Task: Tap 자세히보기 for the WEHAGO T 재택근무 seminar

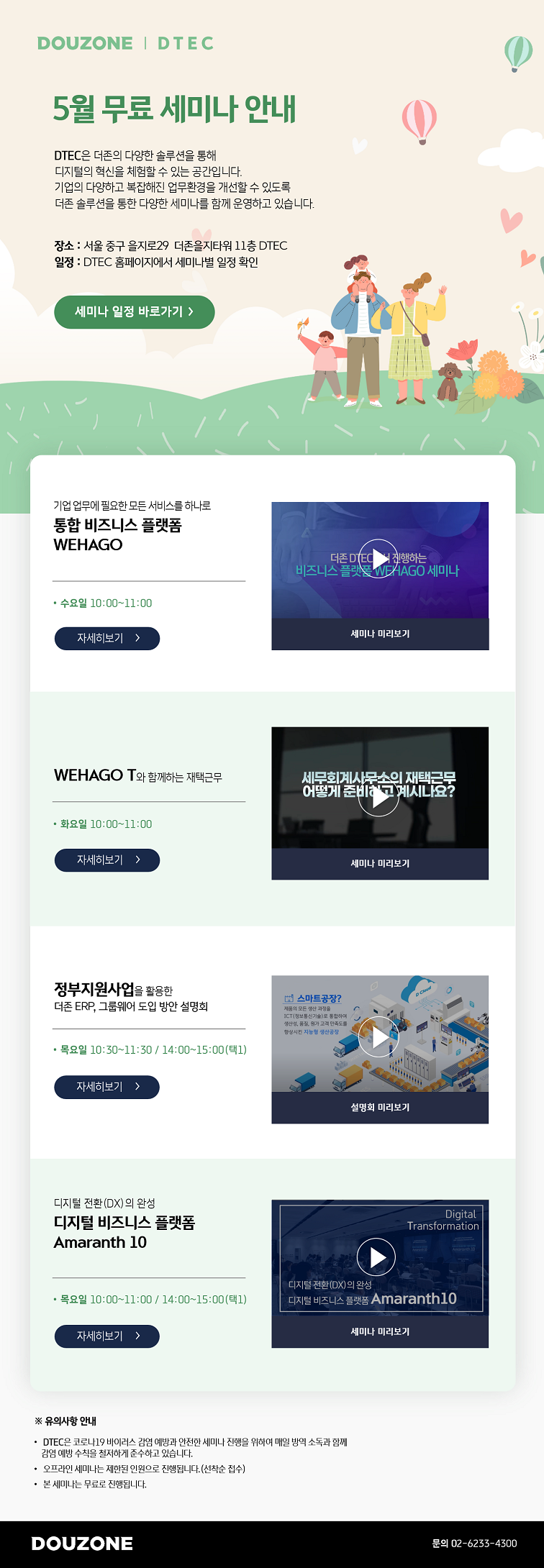Action: (x=107, y=860)
